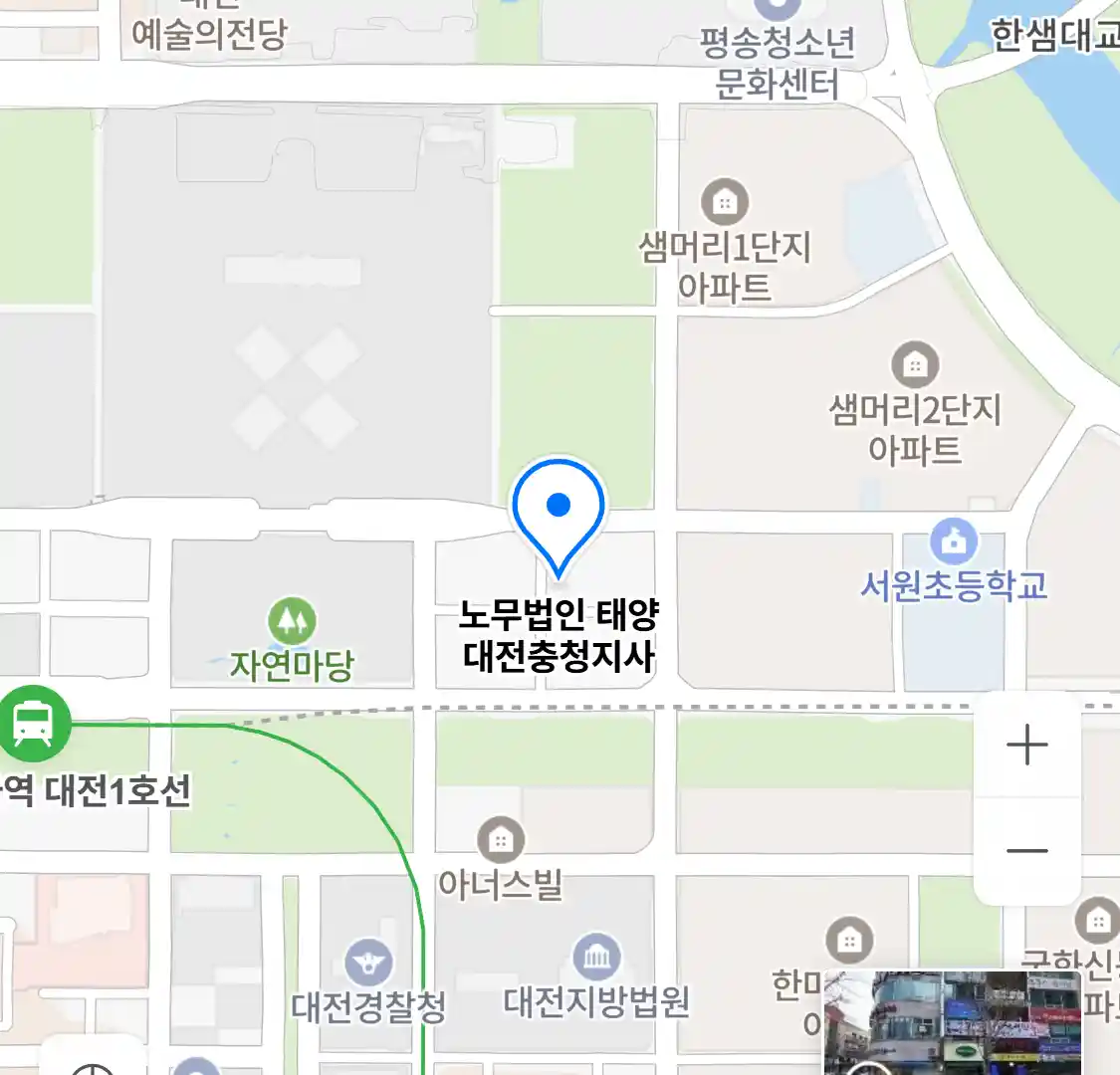1120x1075 pixels.
Task: Select the 대전지방법원 court marker
Action: point(596,959)
